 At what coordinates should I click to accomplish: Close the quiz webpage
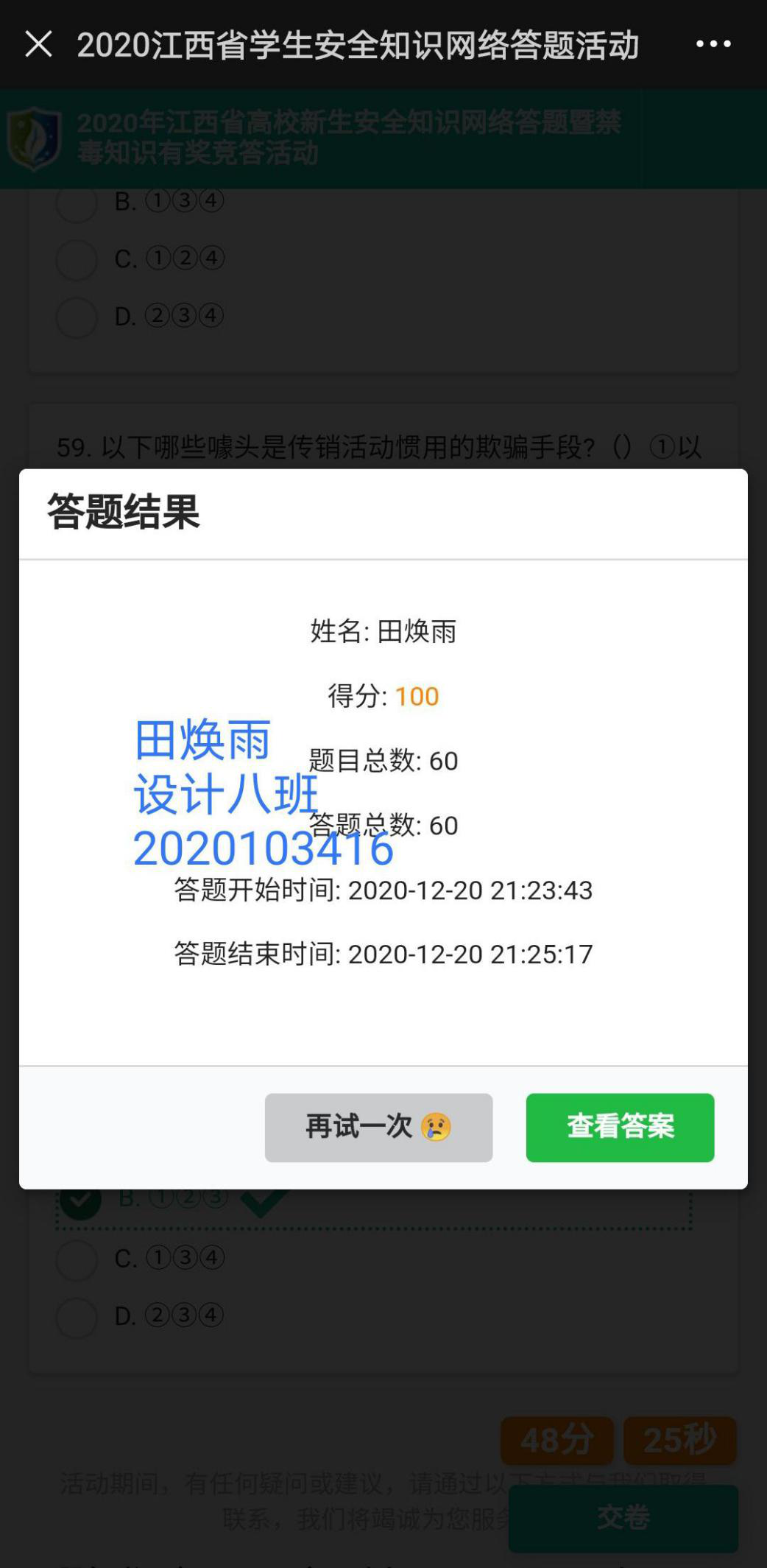[x=38, y=44]
